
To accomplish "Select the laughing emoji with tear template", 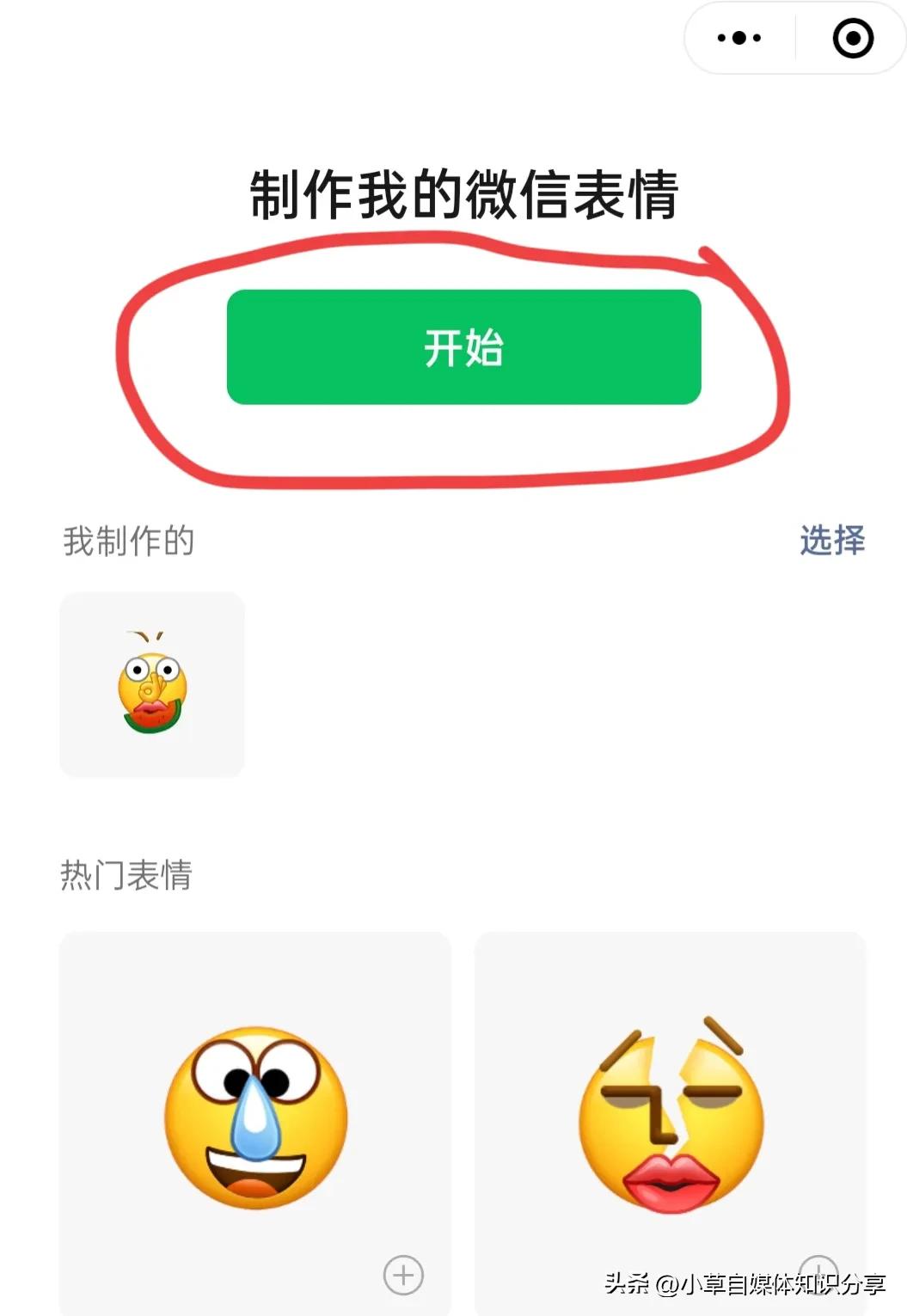I will click(254, 1117).
